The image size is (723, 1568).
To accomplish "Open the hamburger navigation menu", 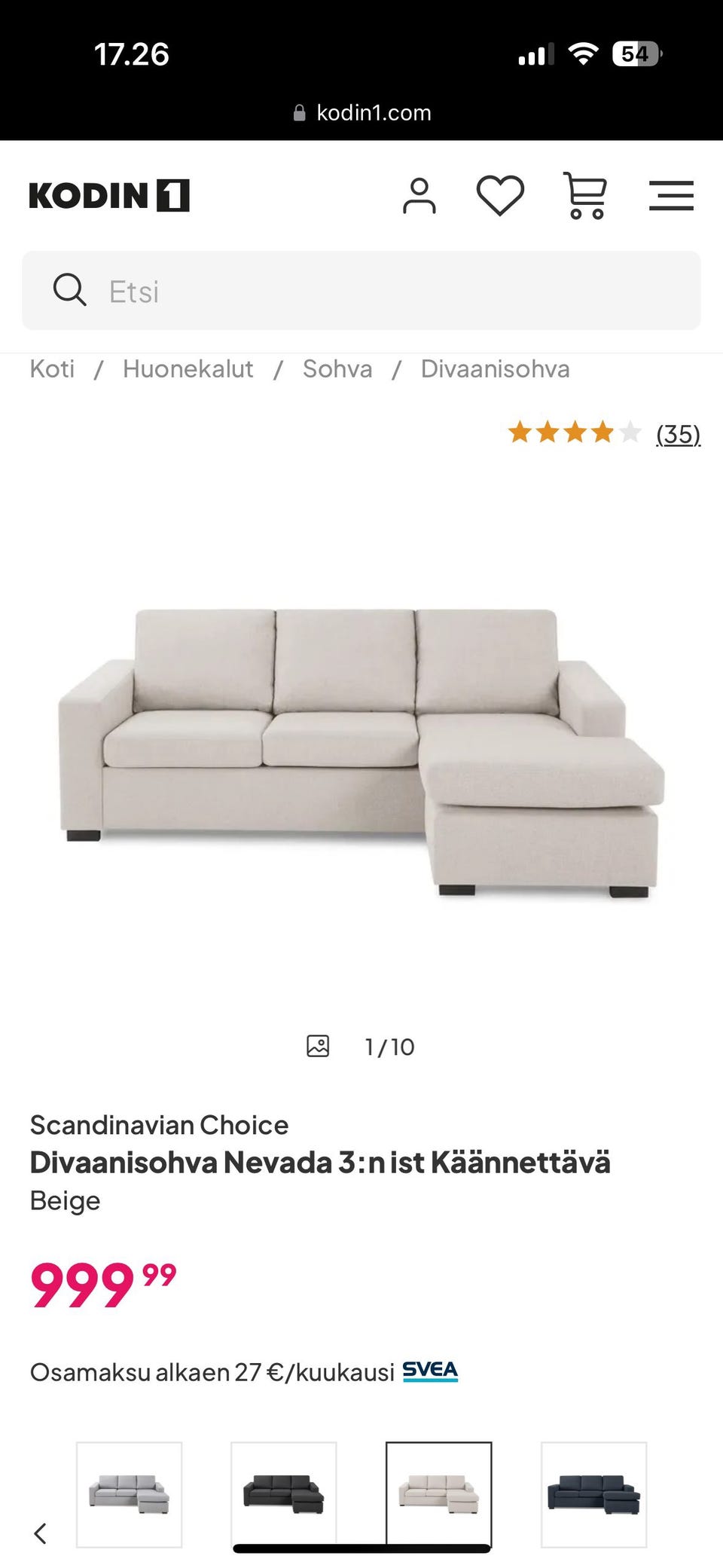I will 670,195.
